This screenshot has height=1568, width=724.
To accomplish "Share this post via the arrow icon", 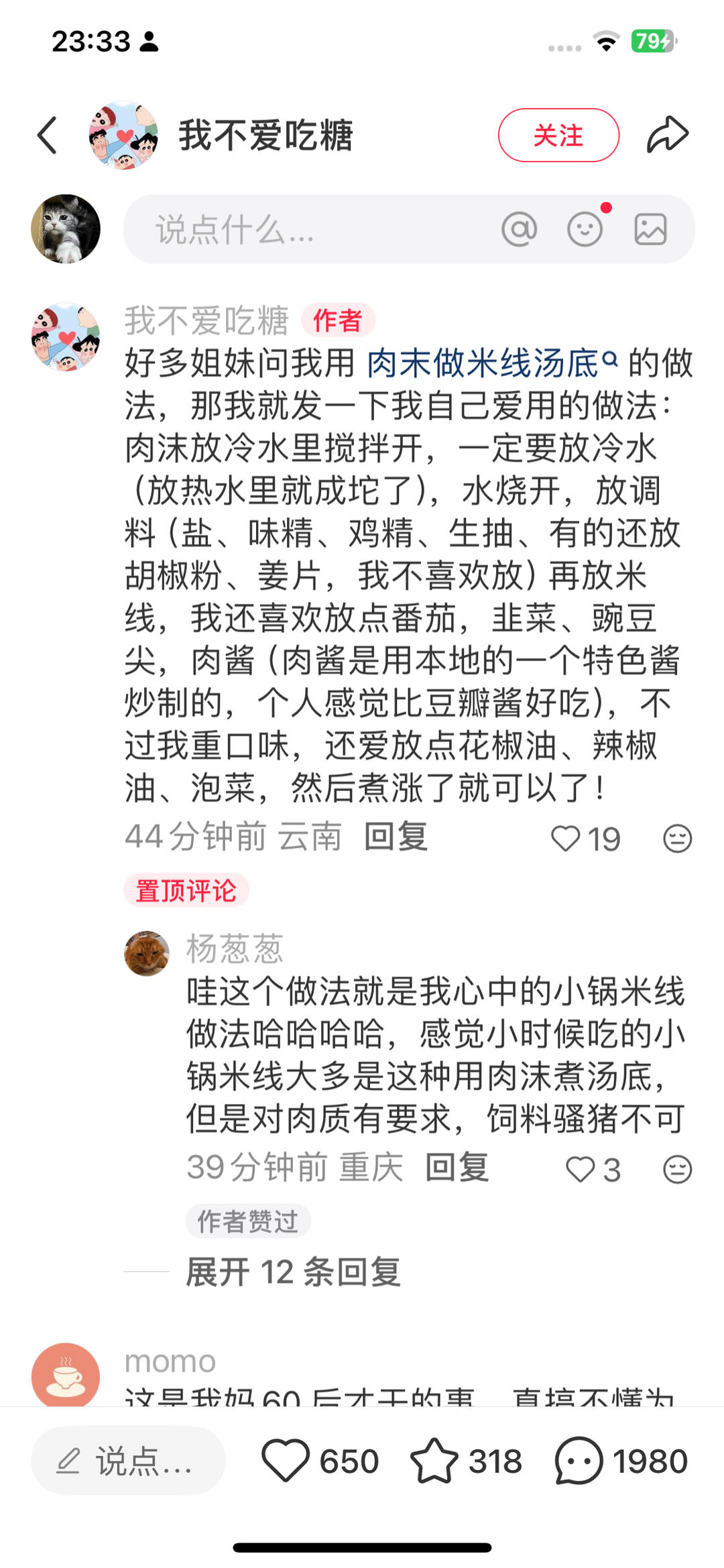I will click(667, 135).
